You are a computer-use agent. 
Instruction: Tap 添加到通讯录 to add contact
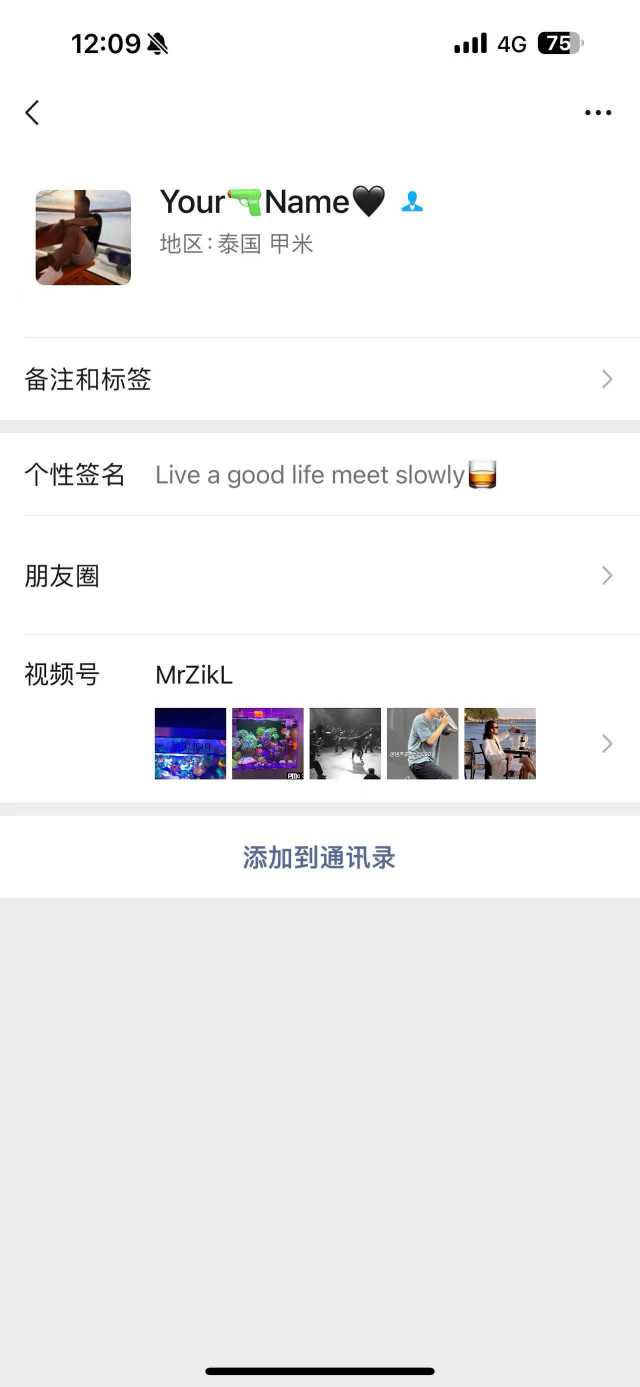(320, 857)
